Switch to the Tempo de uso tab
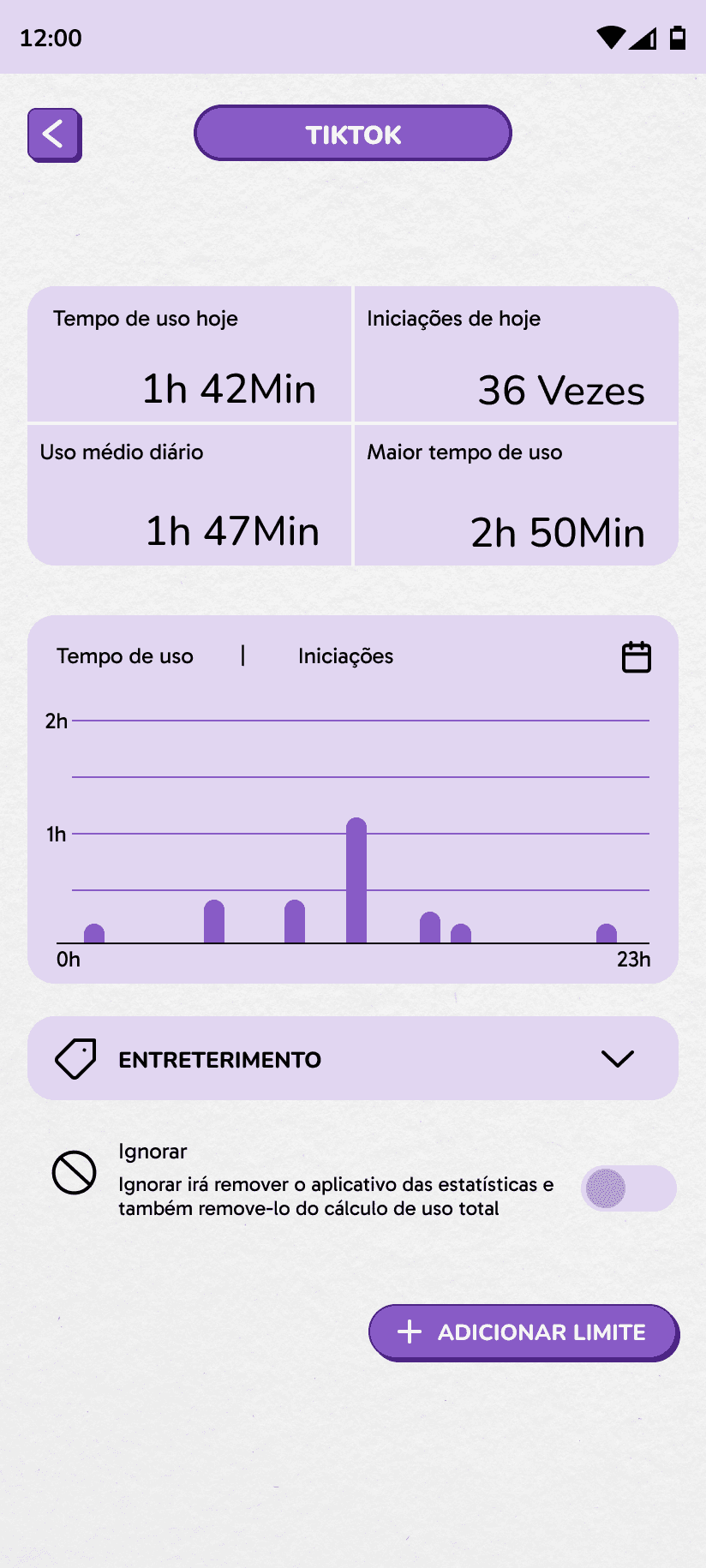 tap(125, 656)
